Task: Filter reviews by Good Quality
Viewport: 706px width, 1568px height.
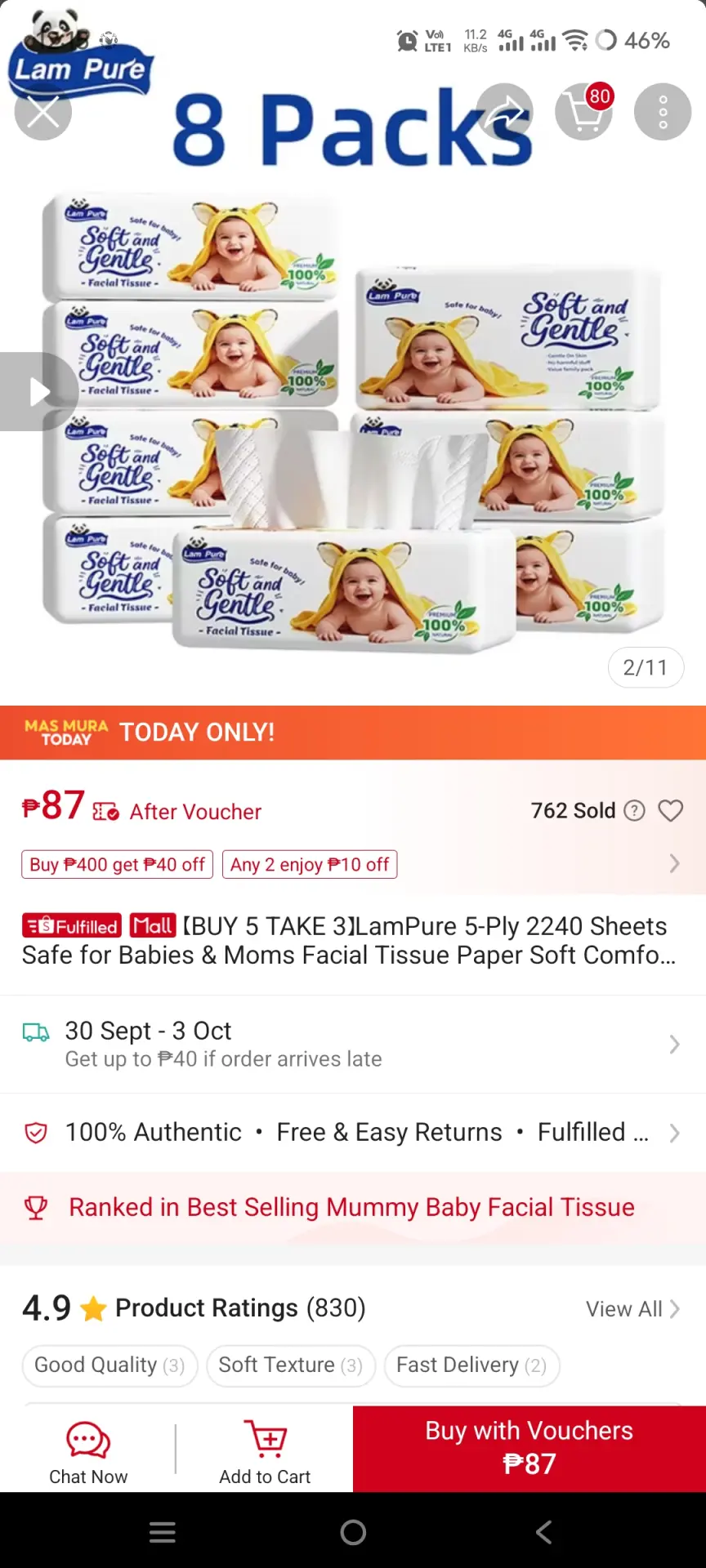Action: tap(109, 1365)
